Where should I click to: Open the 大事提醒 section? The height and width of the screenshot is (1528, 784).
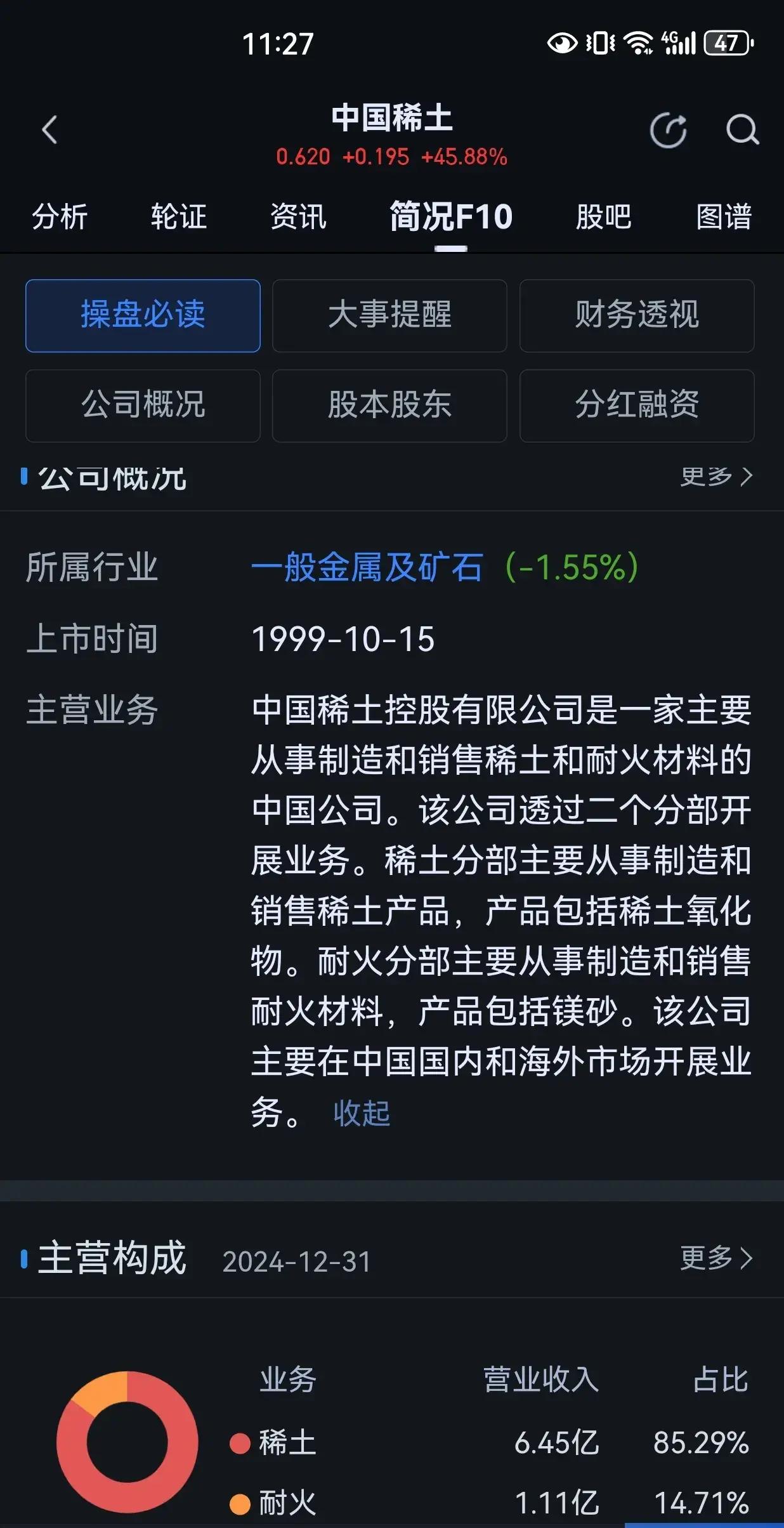(389, 315)
